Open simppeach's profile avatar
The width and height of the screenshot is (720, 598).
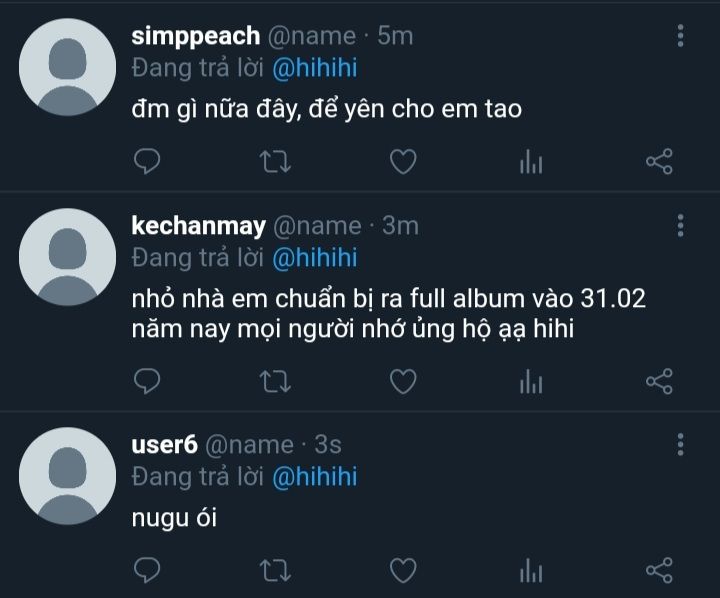68,67
